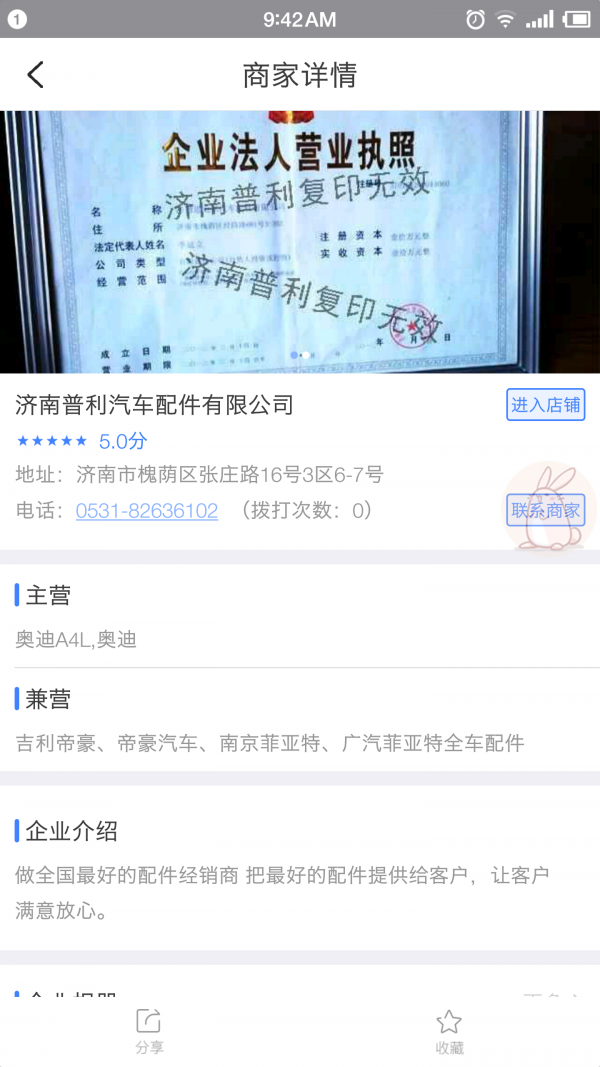Add merchant to favorites with 收藏

[449, 1031]
